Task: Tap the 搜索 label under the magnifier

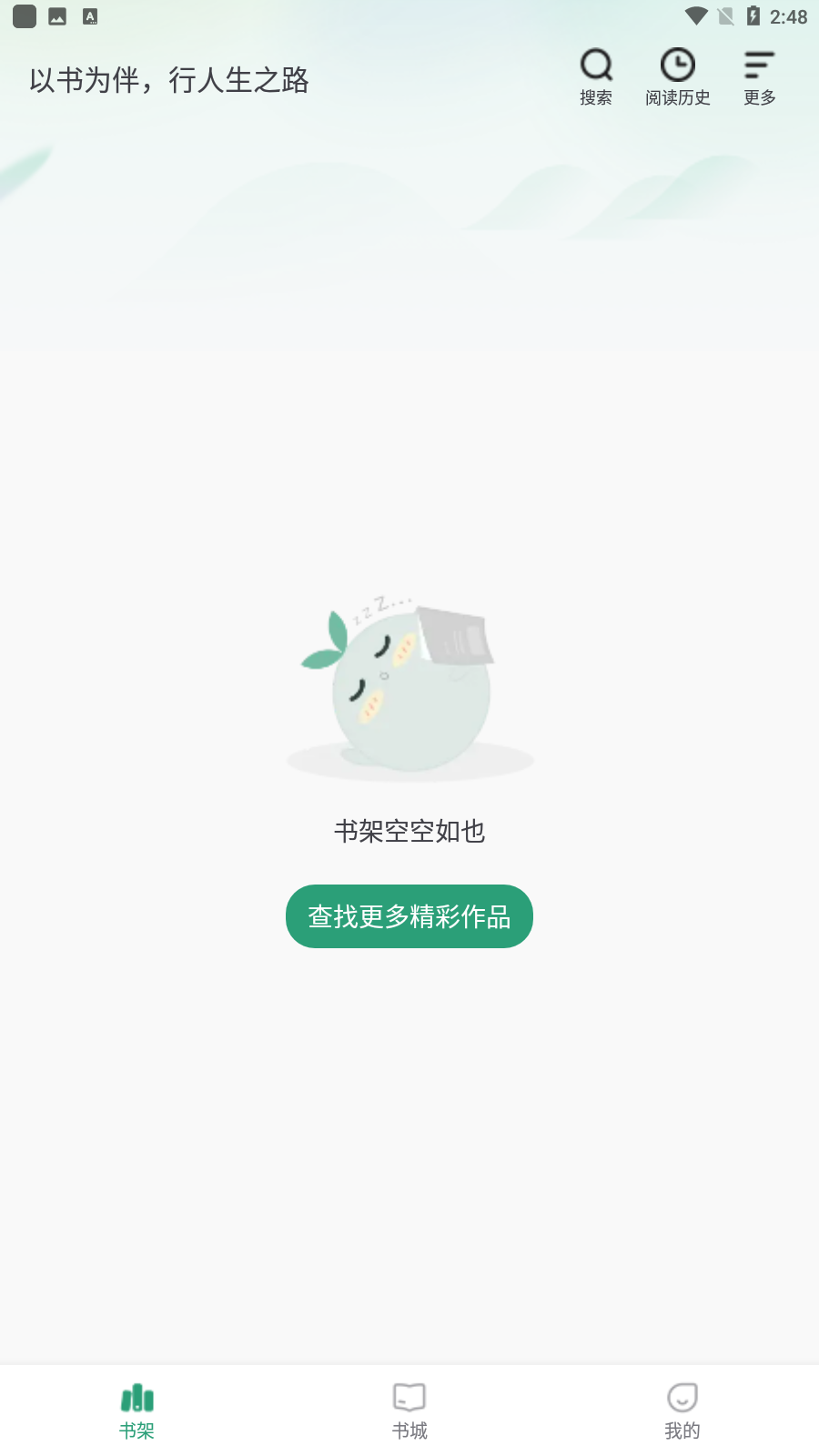Action: [596, 98]
